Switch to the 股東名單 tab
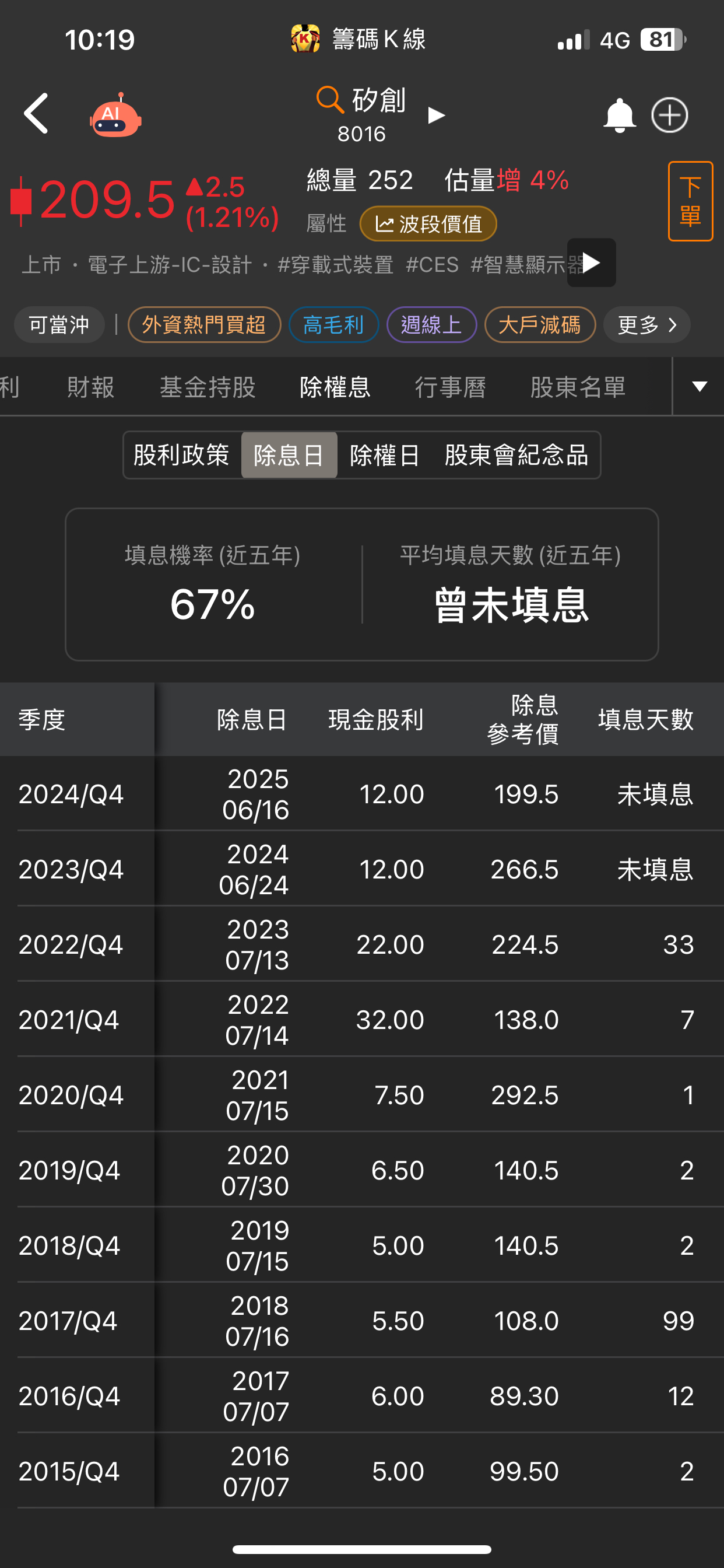The height and width of the screenshot is (1568, 724). pyautogui.click(x=578, y=387)
